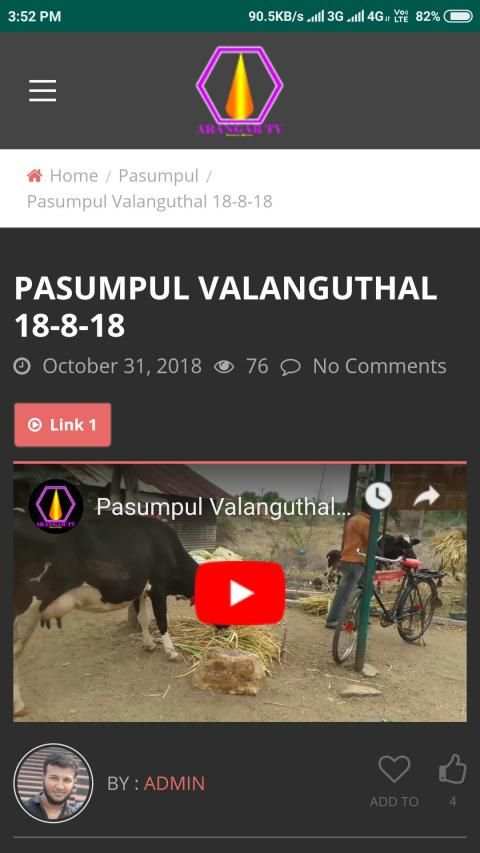The height and width of the screenshot is (853, 480).
Task: Open the hamburger navigation menu
Action: point(42,90)
